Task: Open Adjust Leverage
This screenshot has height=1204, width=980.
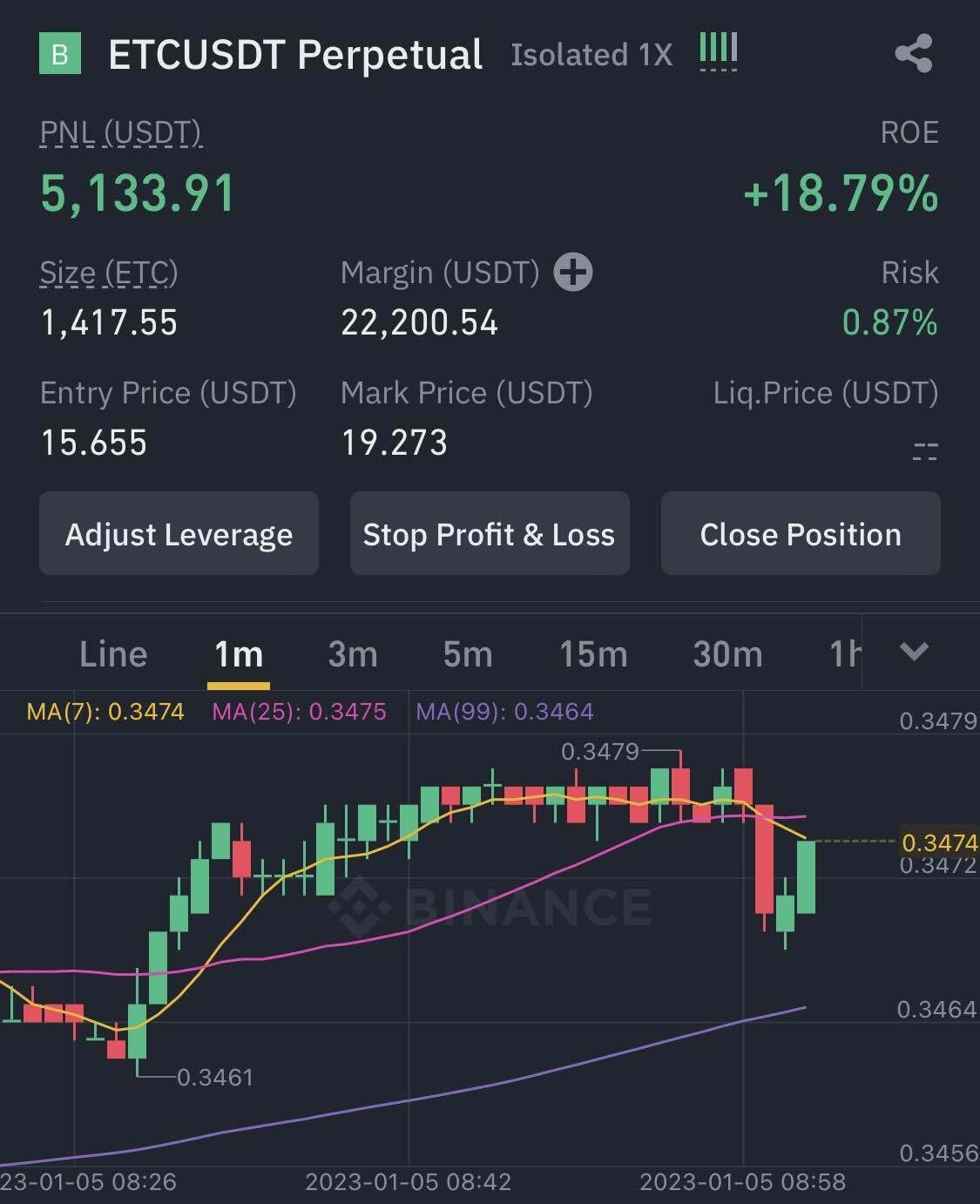Action: (179, 534)
